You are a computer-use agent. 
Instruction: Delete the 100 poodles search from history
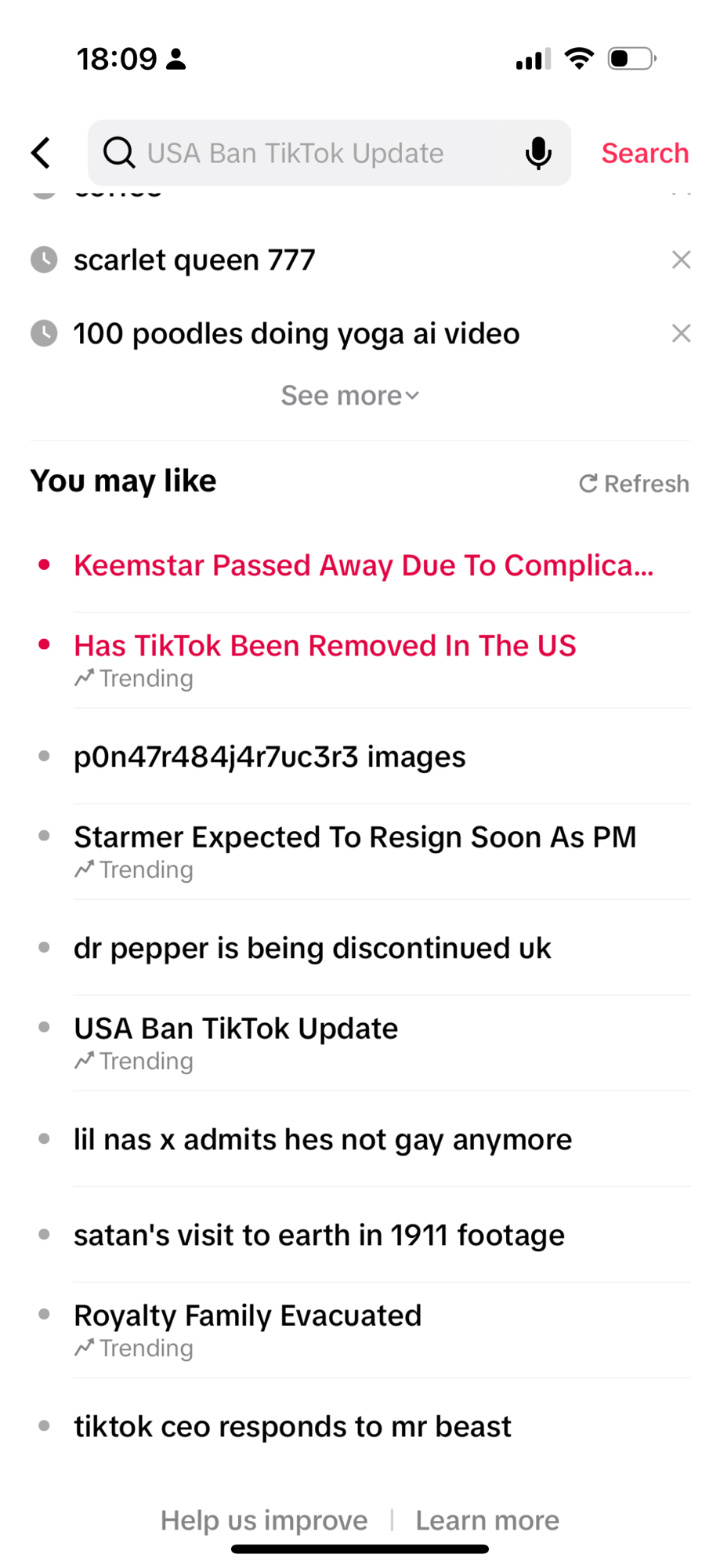click(x=681, y=334)
